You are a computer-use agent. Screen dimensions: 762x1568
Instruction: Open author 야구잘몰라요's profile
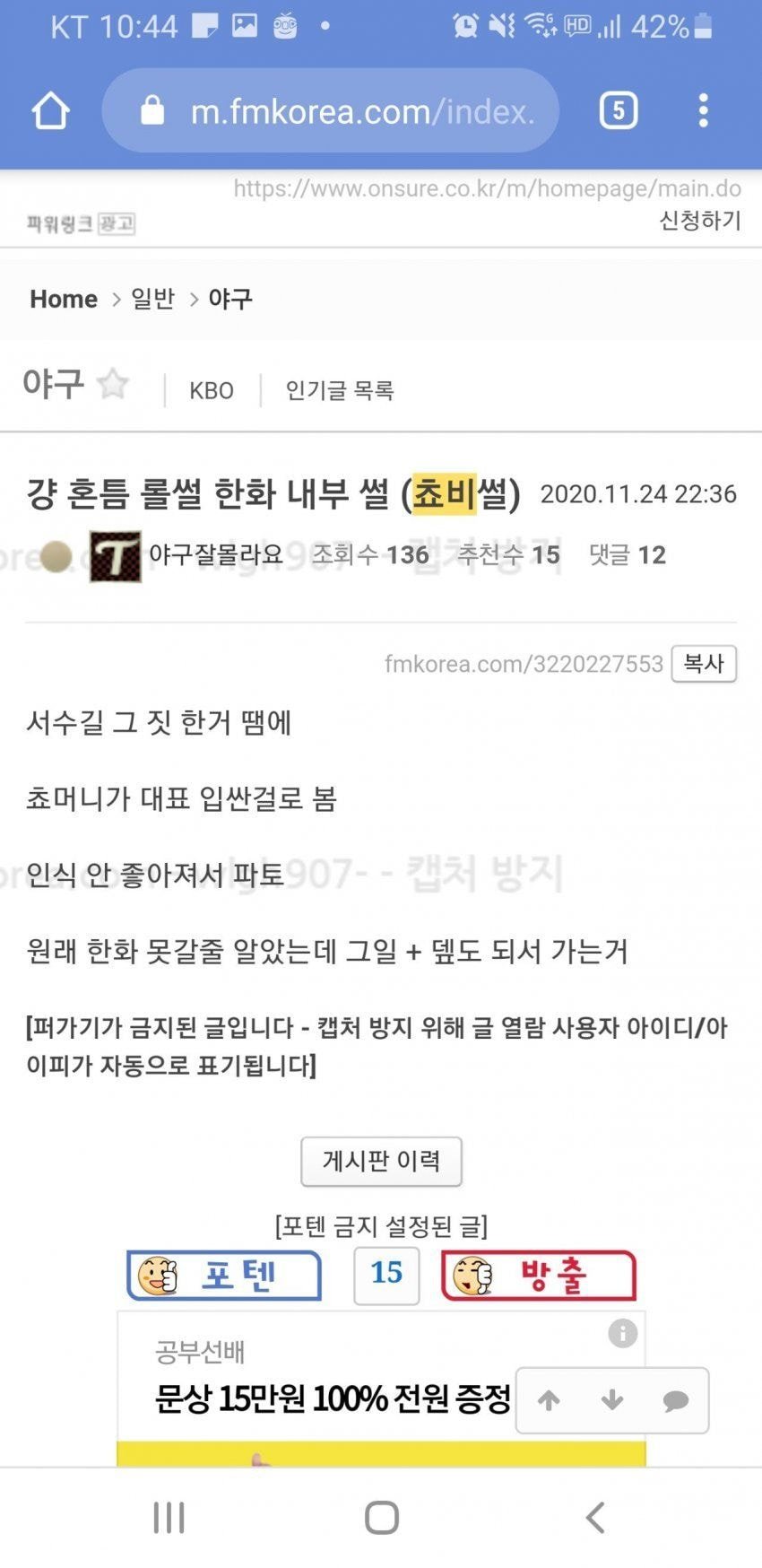pyautogui.click(x=215, y=555)
